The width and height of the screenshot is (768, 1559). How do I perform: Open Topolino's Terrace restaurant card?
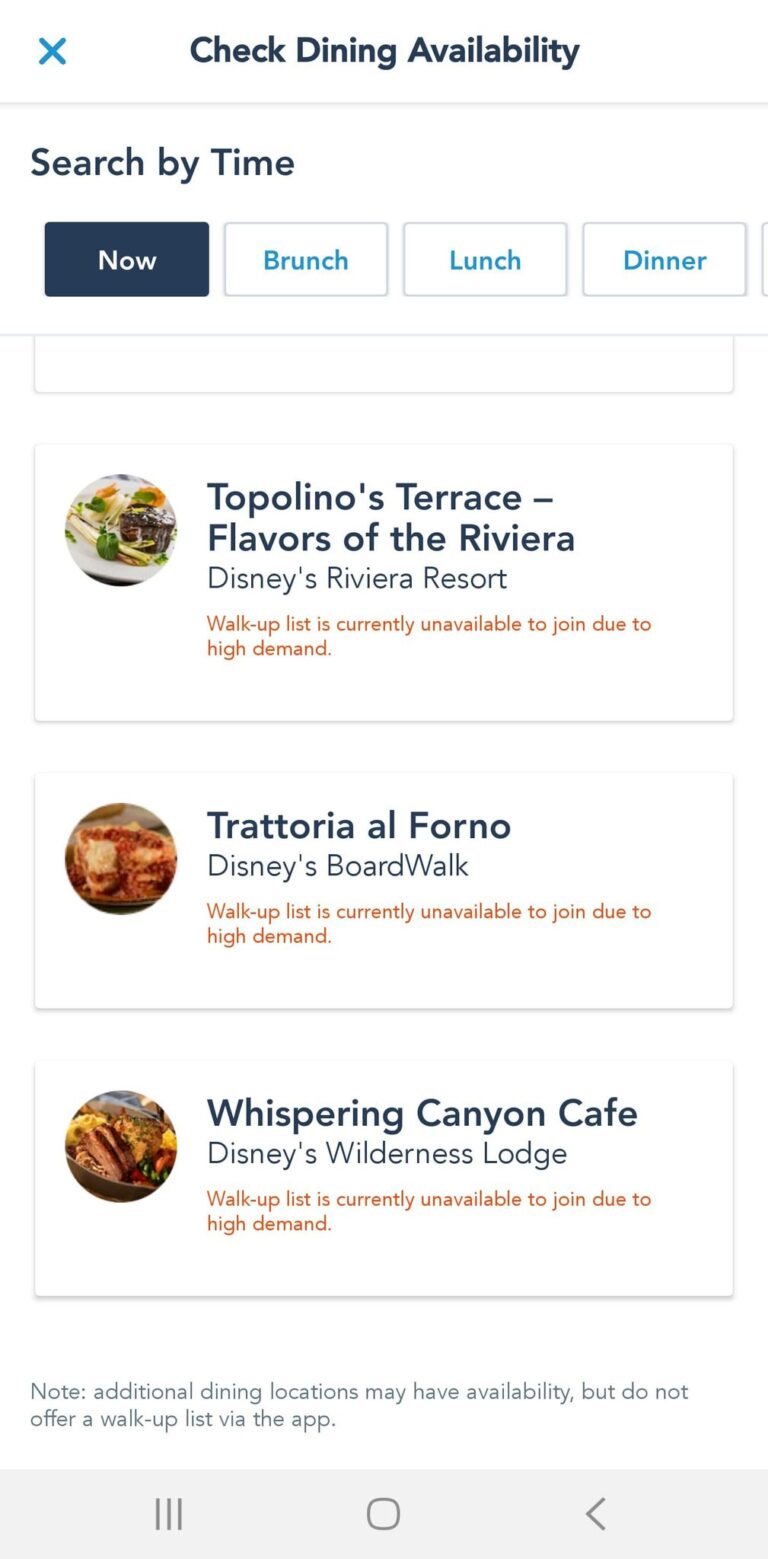[x=384, y=582]
